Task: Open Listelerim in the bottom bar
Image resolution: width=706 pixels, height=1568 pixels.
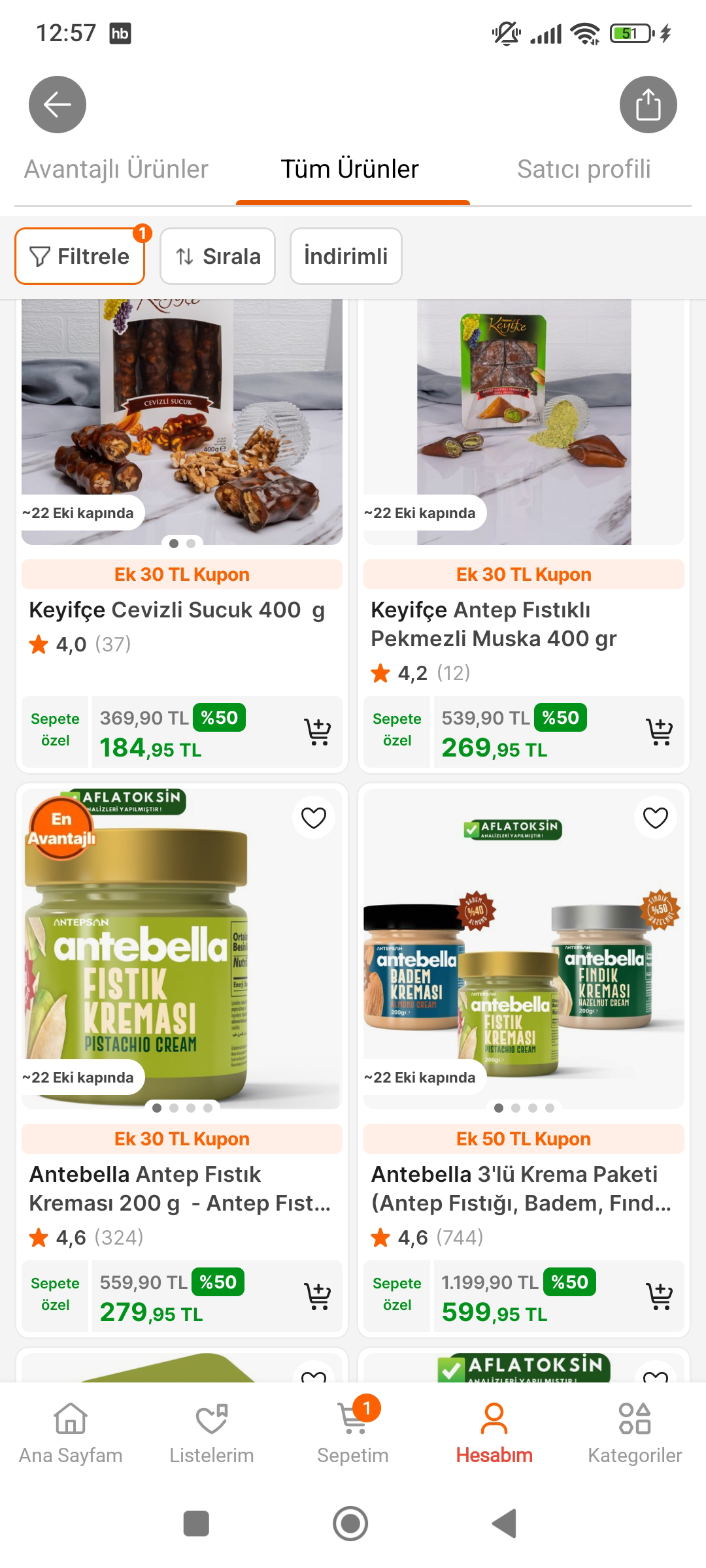Action: [x=212, y=1431]
